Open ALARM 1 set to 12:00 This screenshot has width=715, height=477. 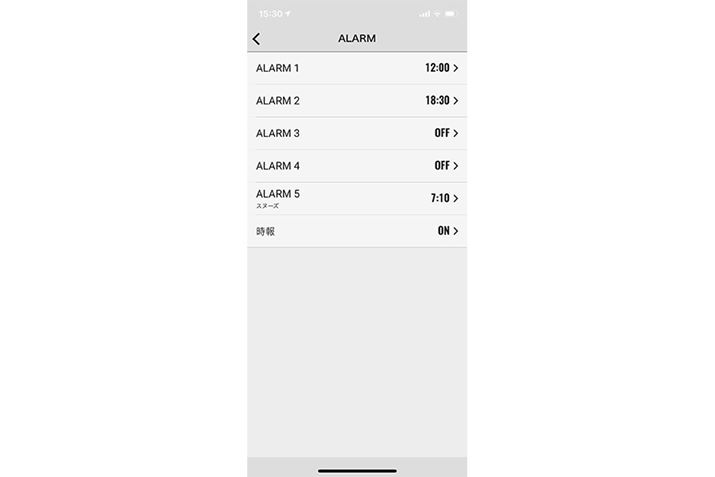coord(356,68)
